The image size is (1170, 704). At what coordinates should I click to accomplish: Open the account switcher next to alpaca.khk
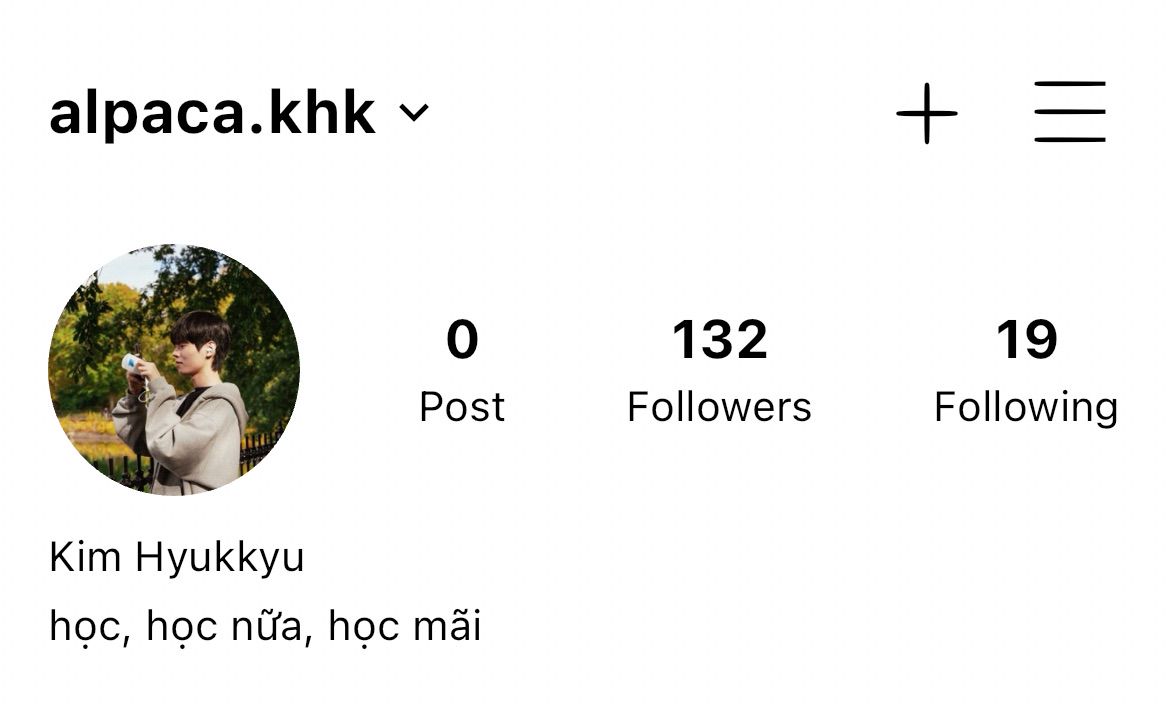tap(414, 112)
